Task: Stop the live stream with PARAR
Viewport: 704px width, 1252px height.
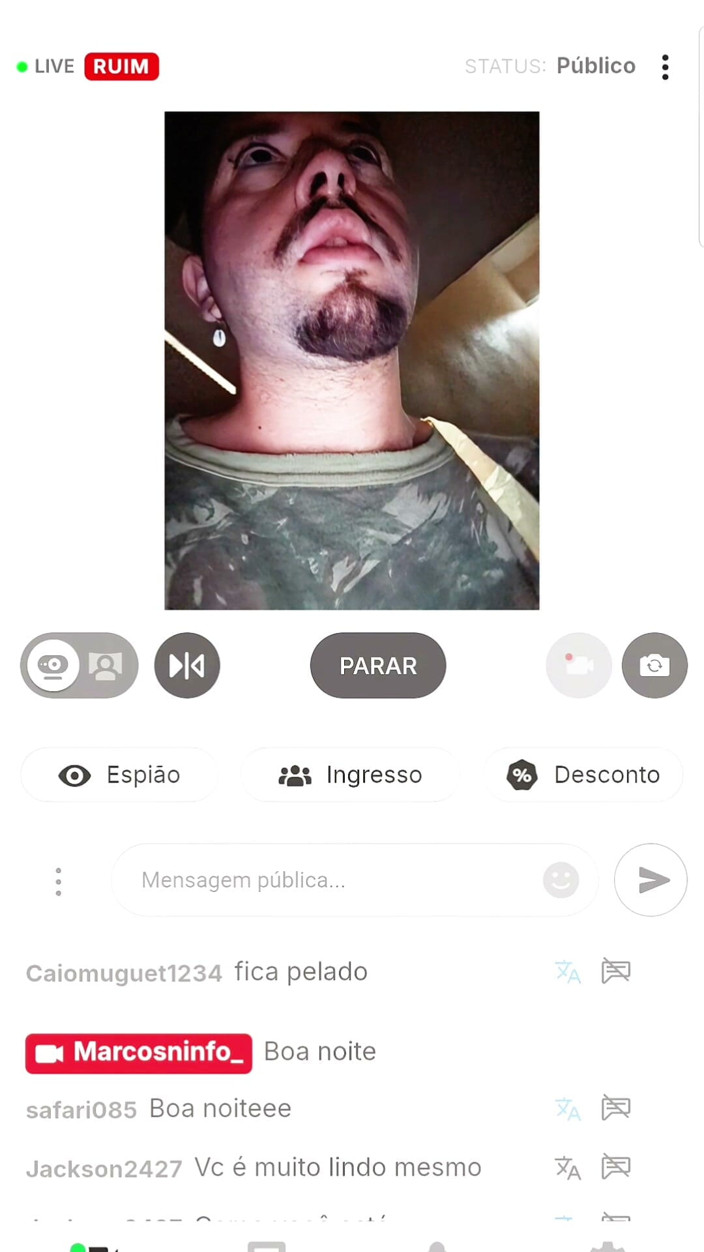Action: click(x=378, y=665)
